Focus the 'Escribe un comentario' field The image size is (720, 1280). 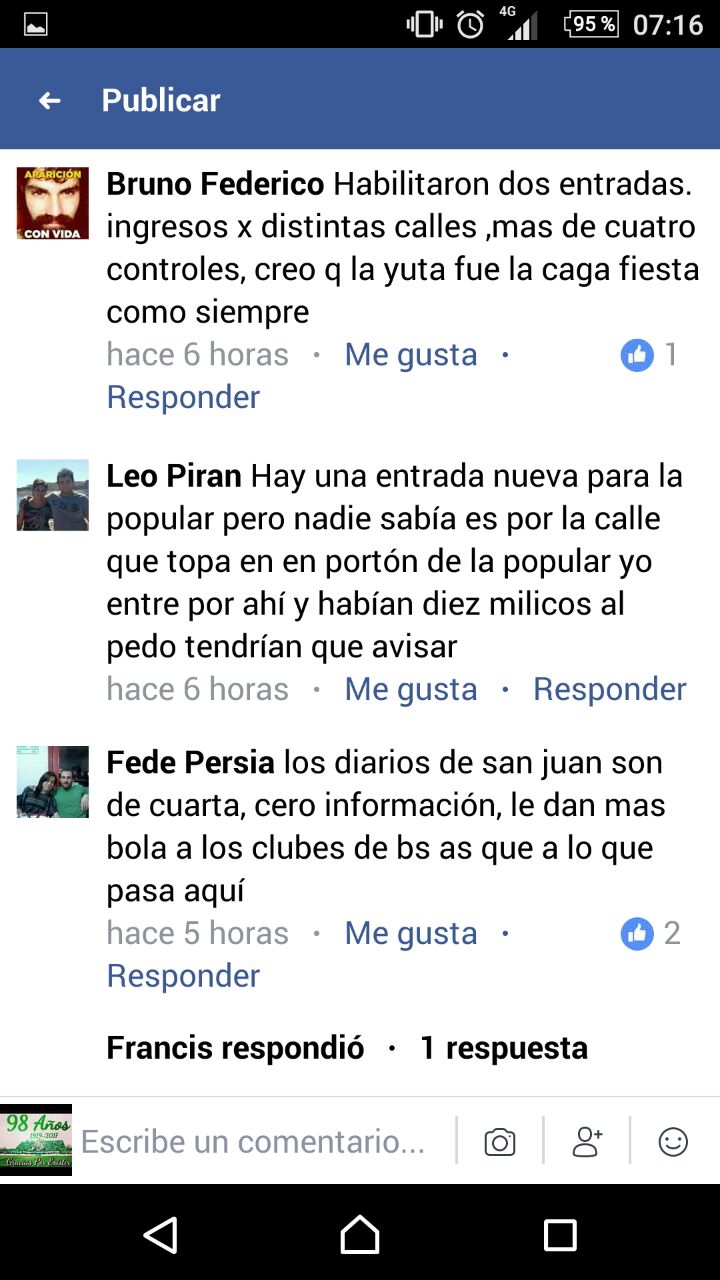(x=253, y=1141)
